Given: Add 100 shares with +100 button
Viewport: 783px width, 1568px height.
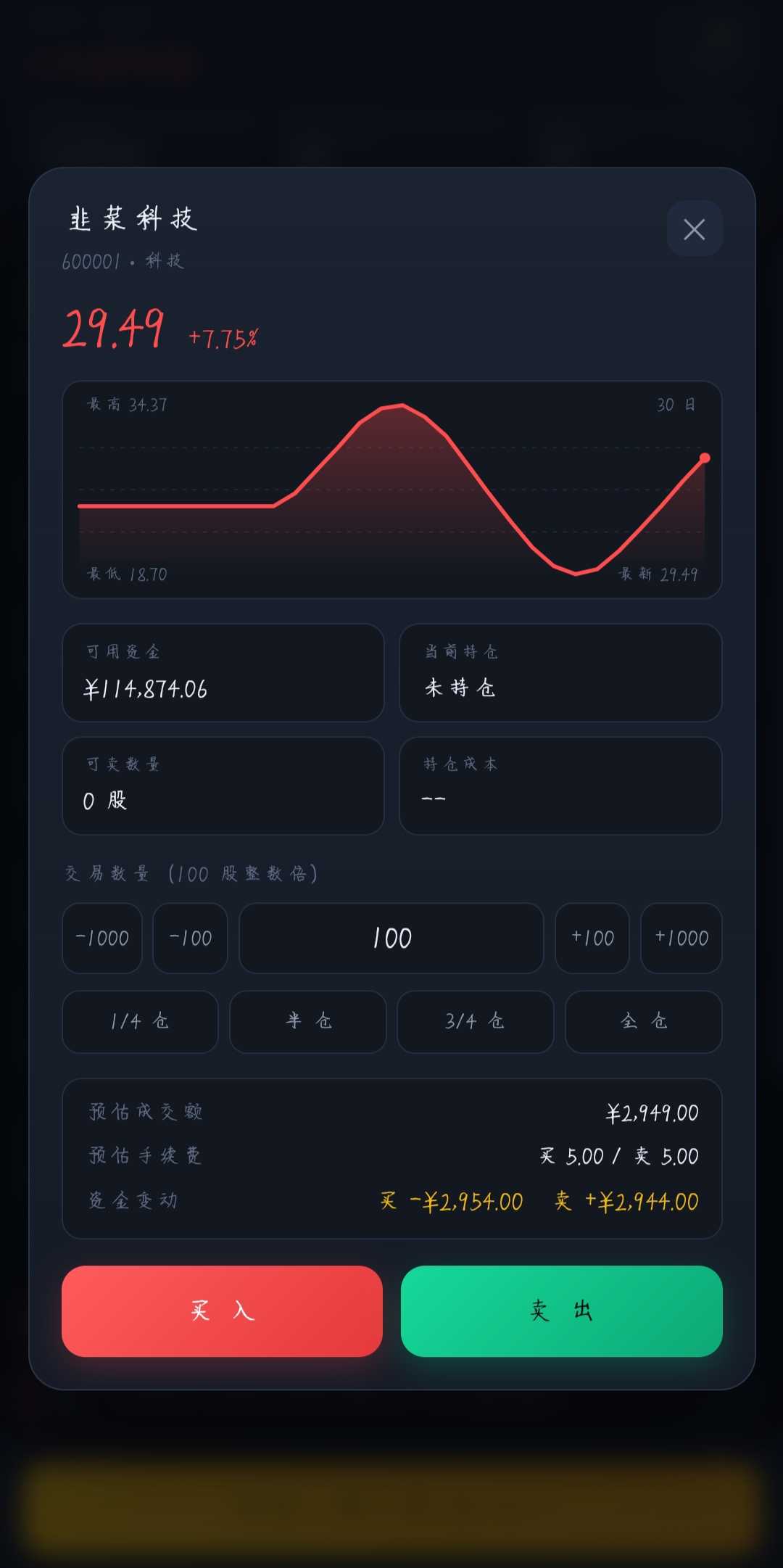Looking at the screenshot, I should 592,938.
